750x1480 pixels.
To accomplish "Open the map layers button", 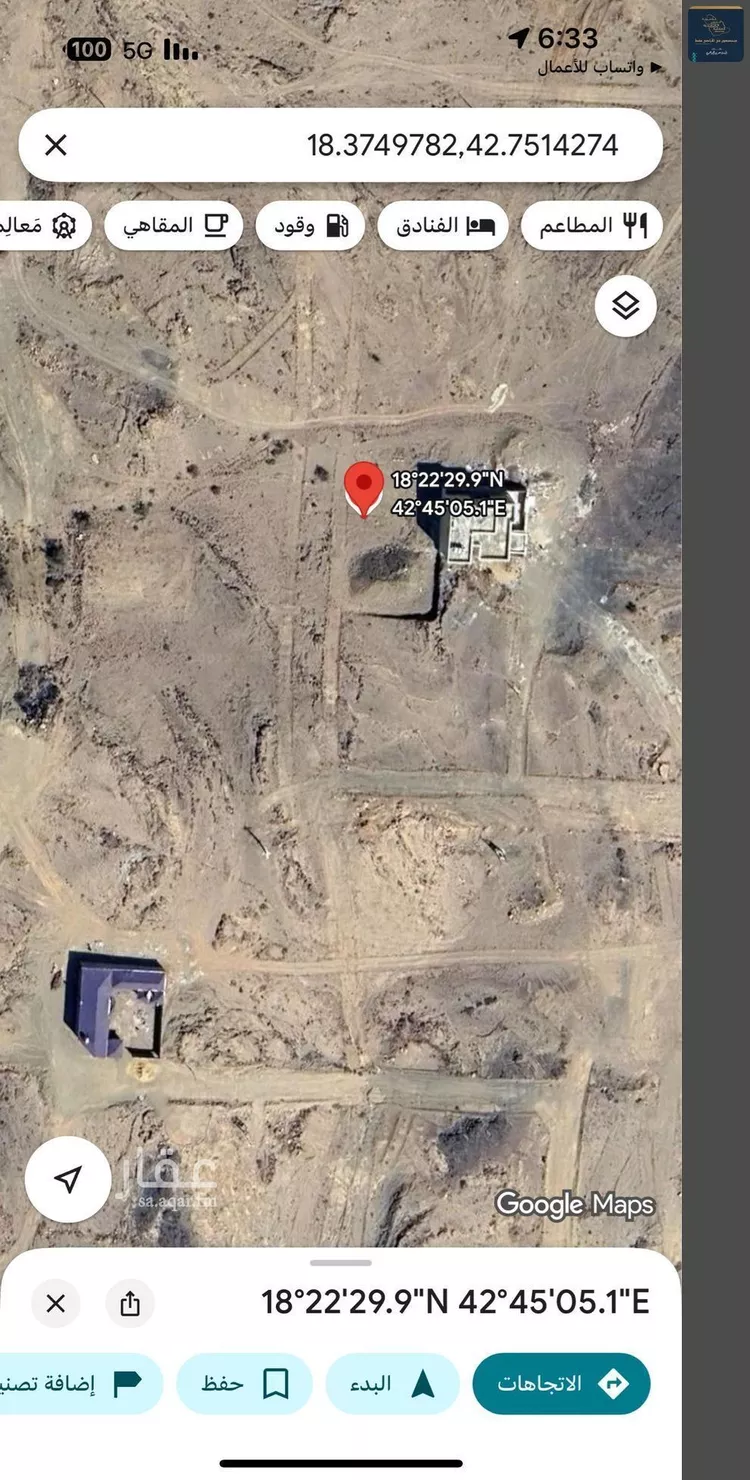I will click(x=626, y=306).
